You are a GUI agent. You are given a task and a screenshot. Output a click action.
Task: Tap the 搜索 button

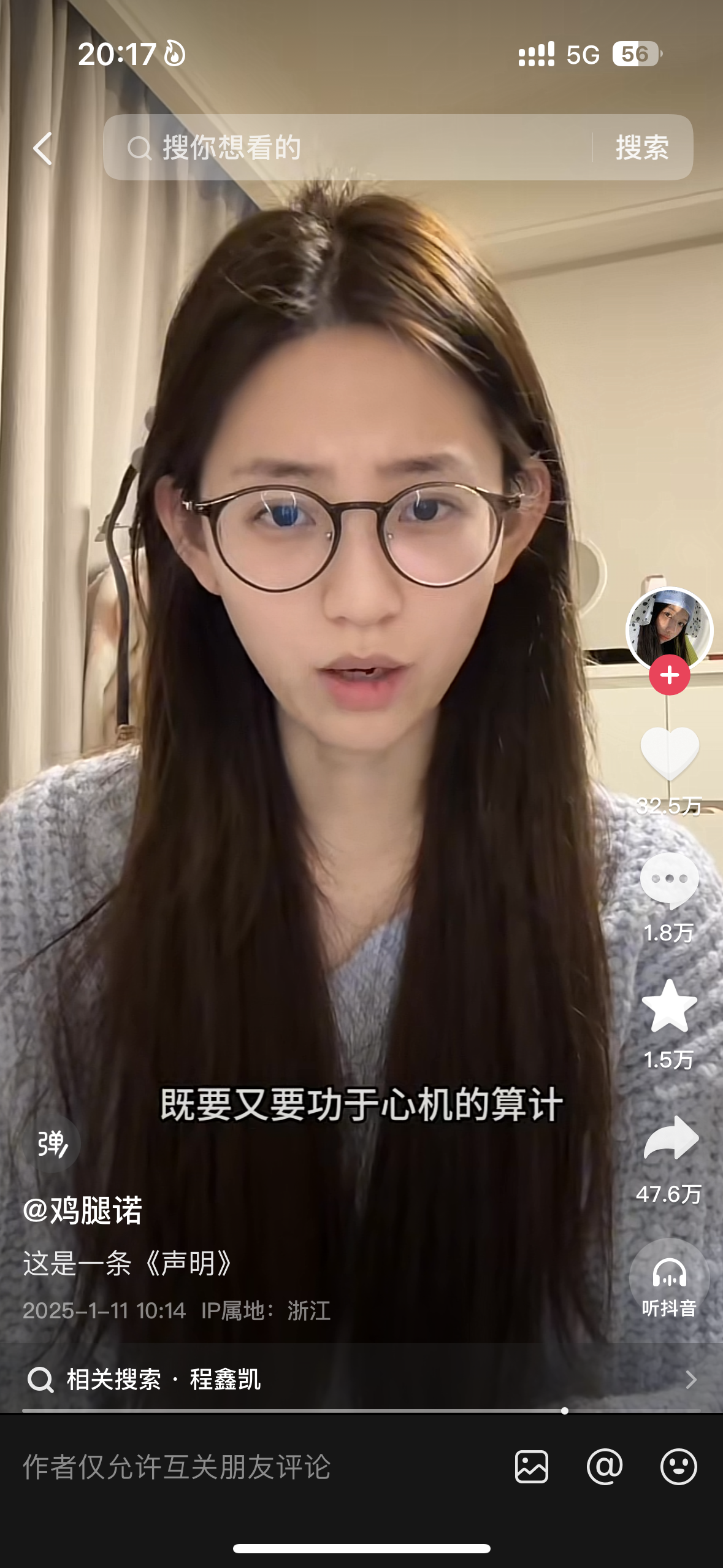(642, 148)
